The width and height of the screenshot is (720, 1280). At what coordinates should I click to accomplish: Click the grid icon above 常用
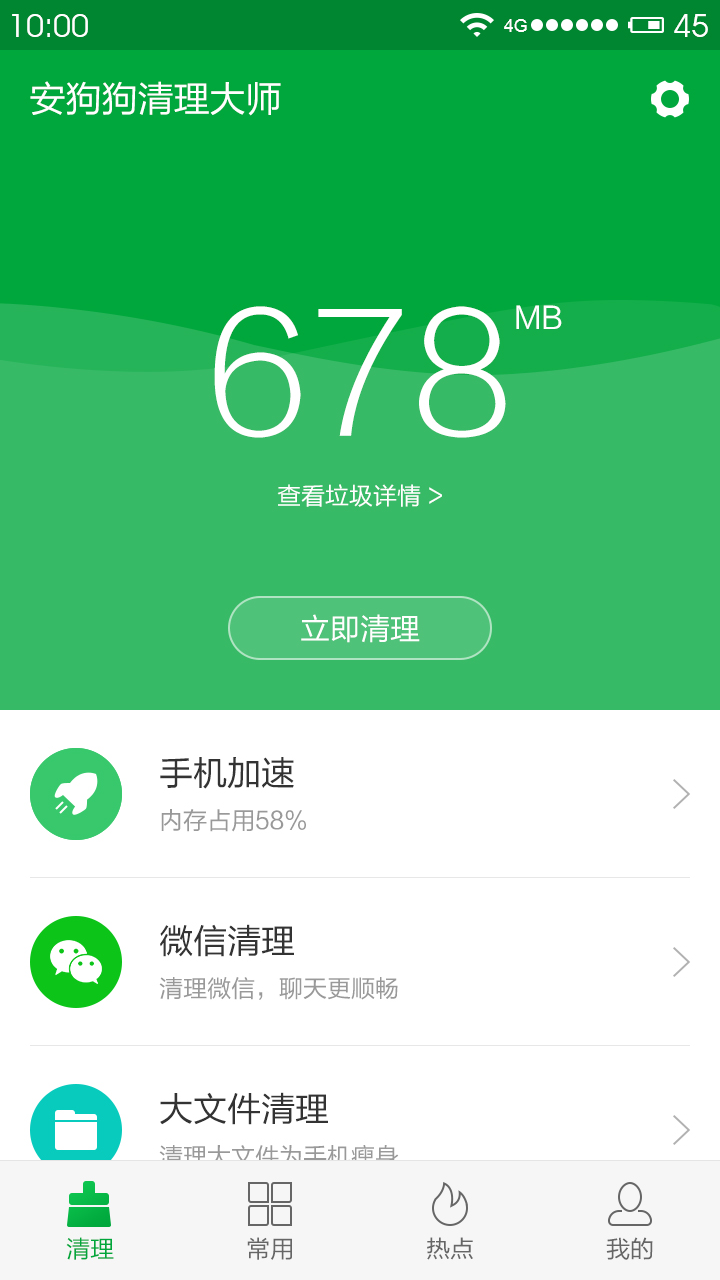pos(269,1205)
